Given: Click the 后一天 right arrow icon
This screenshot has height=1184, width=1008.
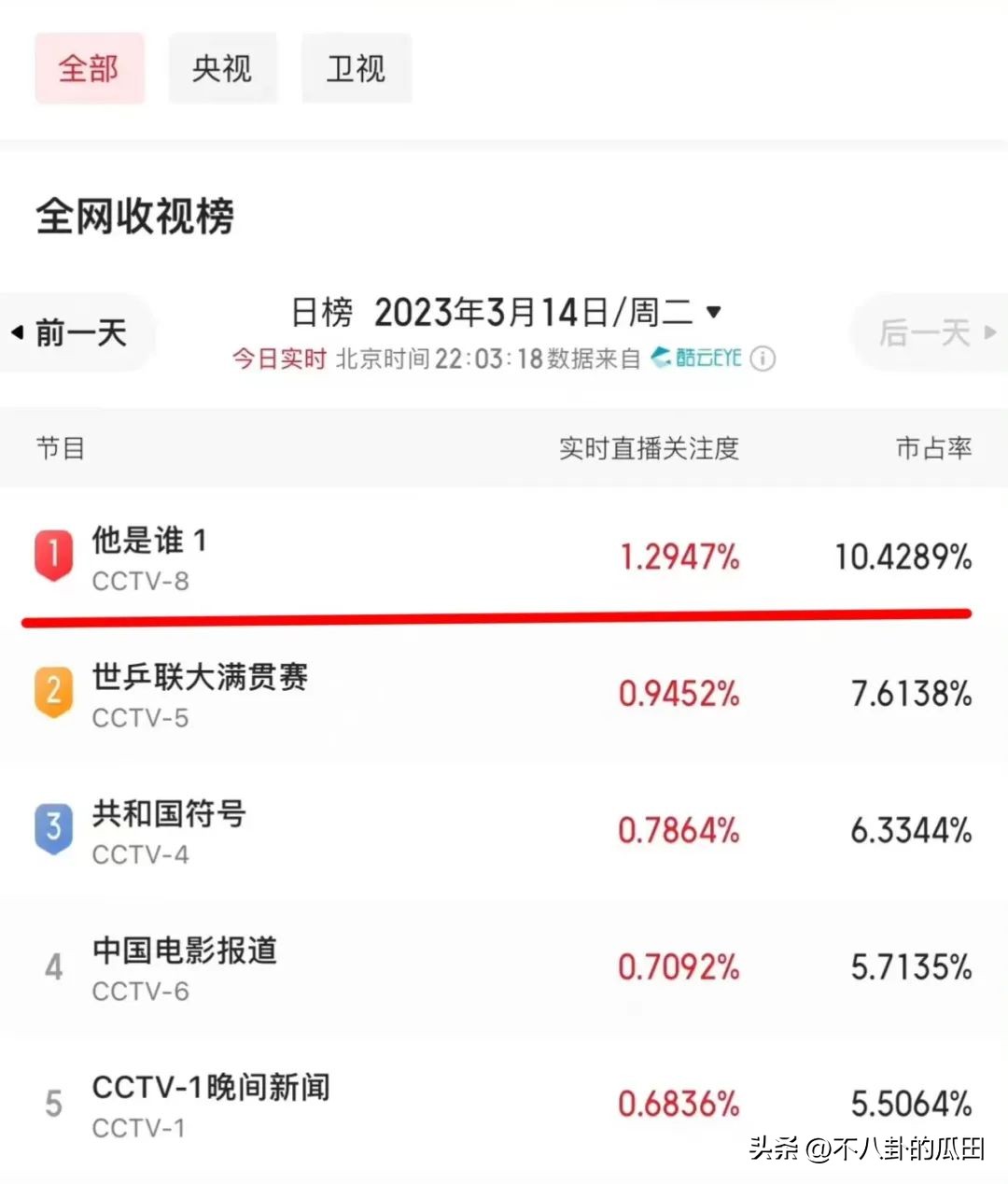Looking at the screenshot, I should pos(989,332).
